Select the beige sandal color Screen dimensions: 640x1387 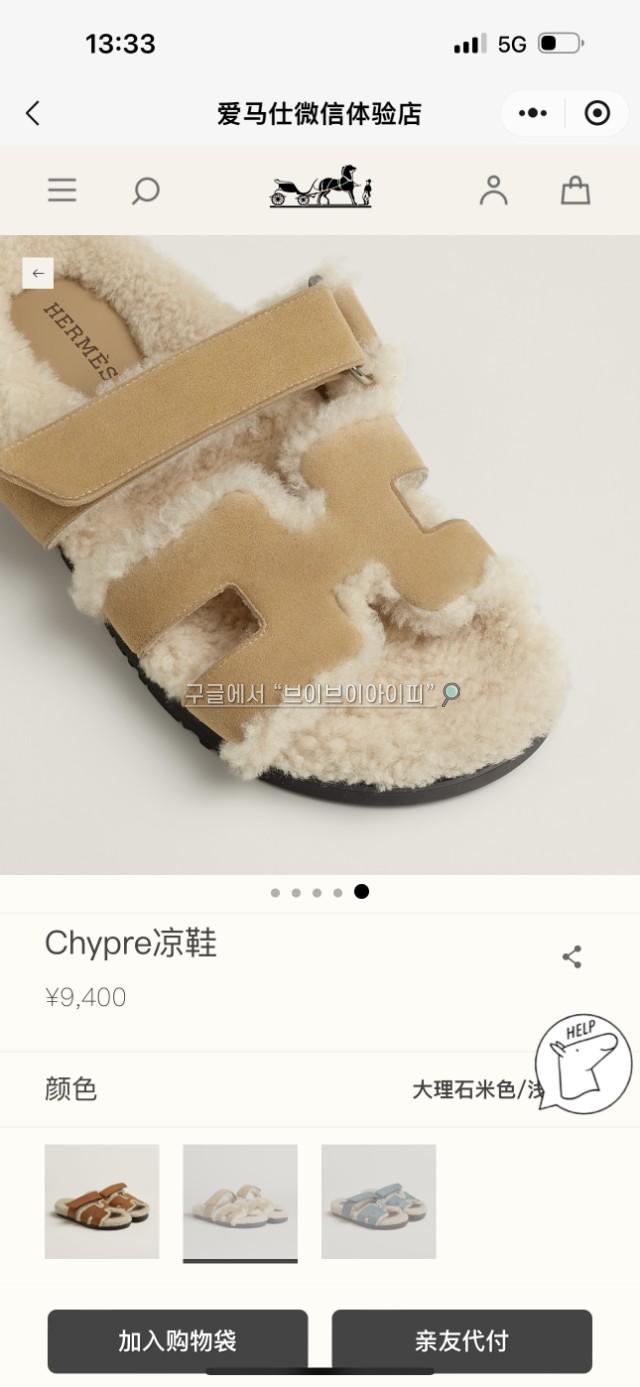click(x=240, y=1201)
